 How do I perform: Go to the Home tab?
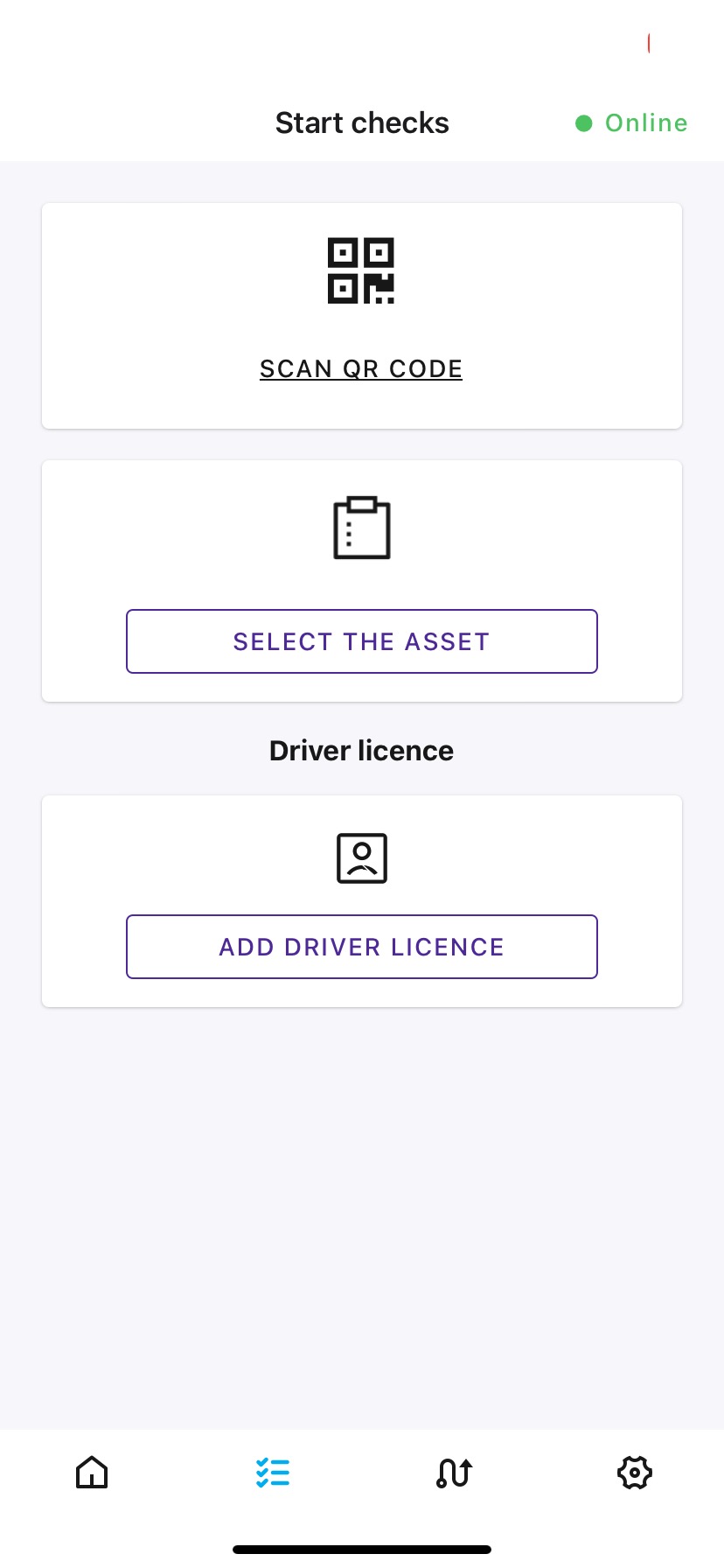(x=92, y=1473)
